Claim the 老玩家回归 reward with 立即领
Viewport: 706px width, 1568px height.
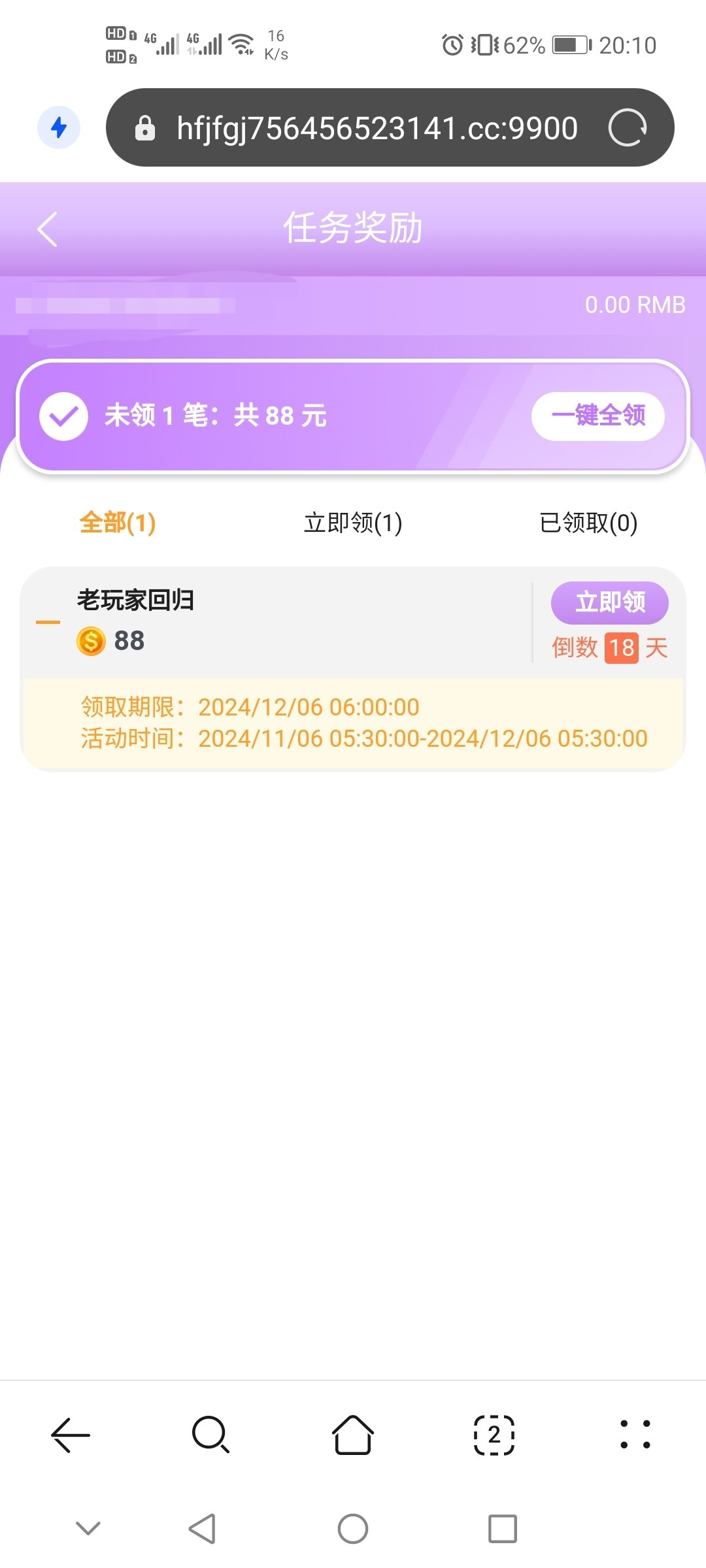pyautogui.click(x=609, y=602)
